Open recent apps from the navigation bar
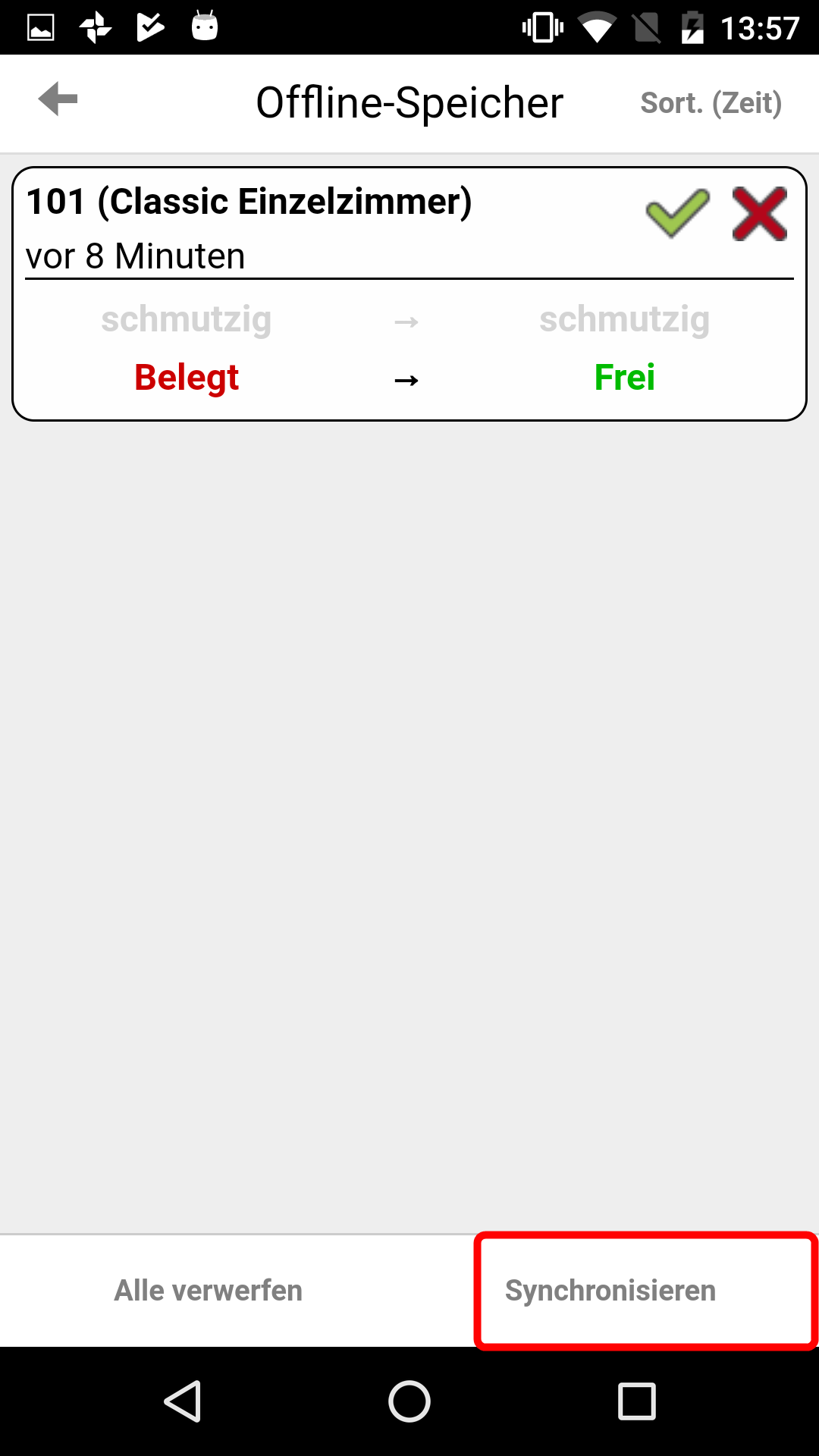The height and width of the screenshot is (1456, 819). tap(637, 1401)
